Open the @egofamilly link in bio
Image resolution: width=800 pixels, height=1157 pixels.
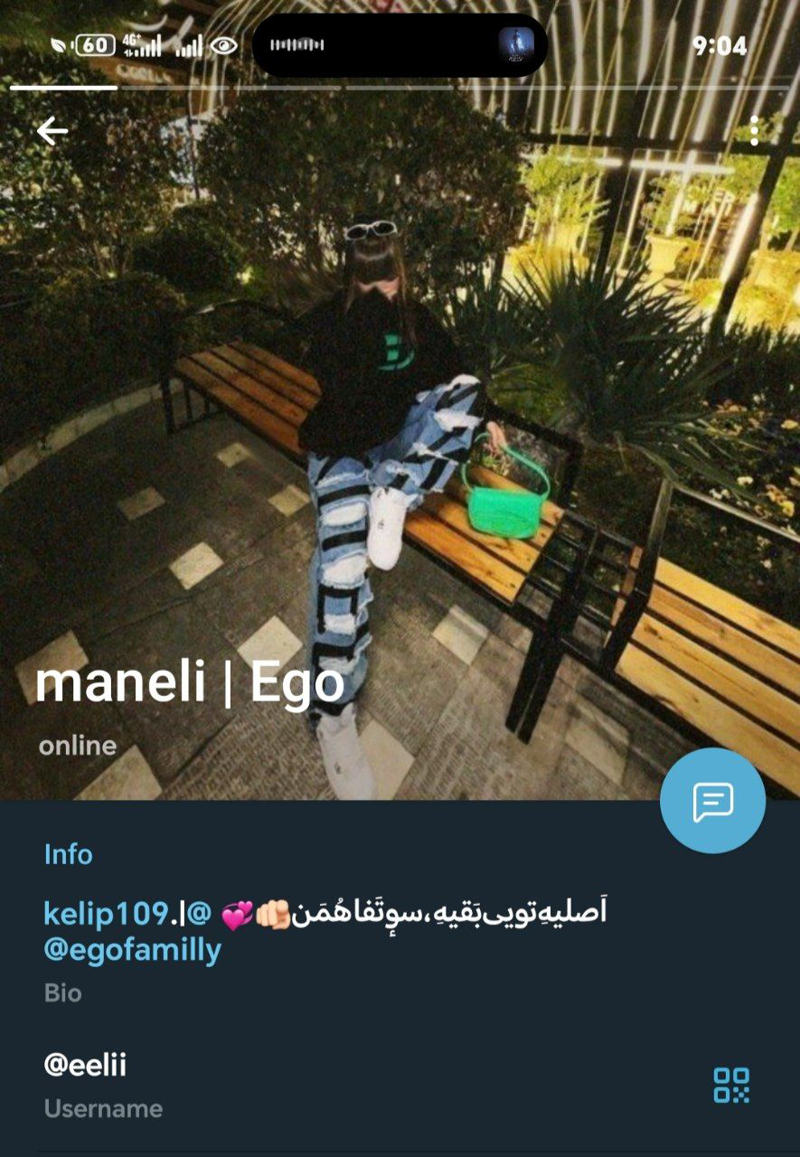132,950
